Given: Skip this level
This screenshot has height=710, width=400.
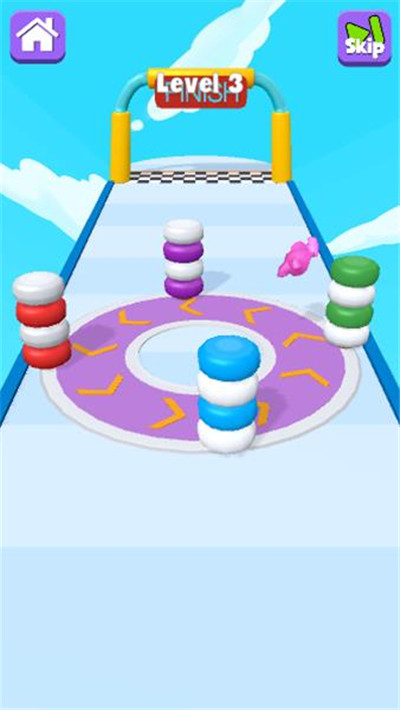Looking at the screenshot, I should coord(364,38).
